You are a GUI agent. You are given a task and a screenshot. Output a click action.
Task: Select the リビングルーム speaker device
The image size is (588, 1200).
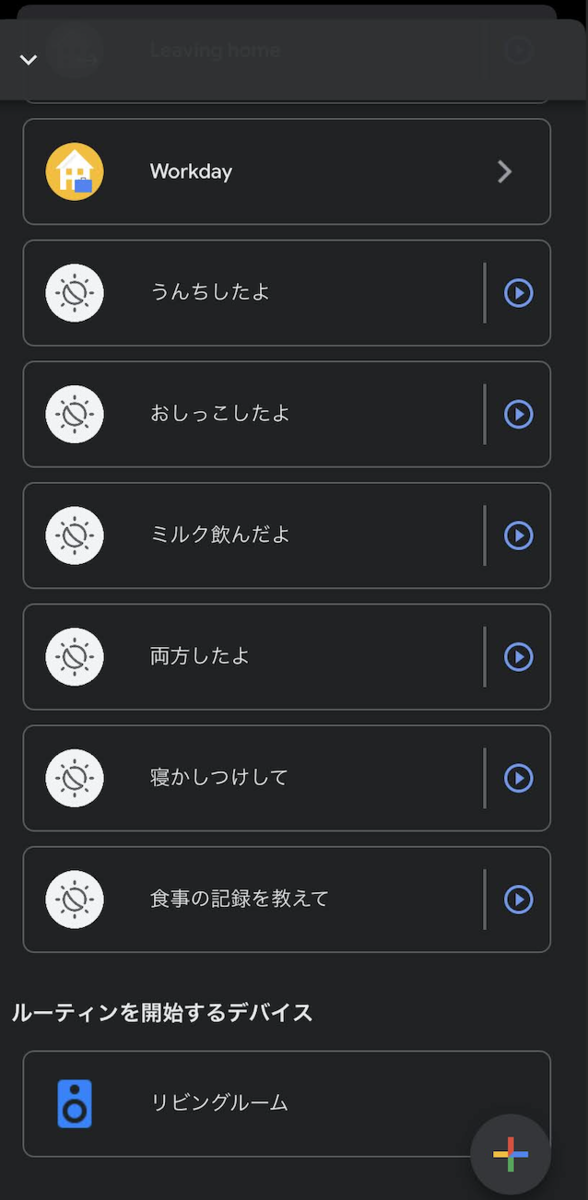[x=287, y=1104]
